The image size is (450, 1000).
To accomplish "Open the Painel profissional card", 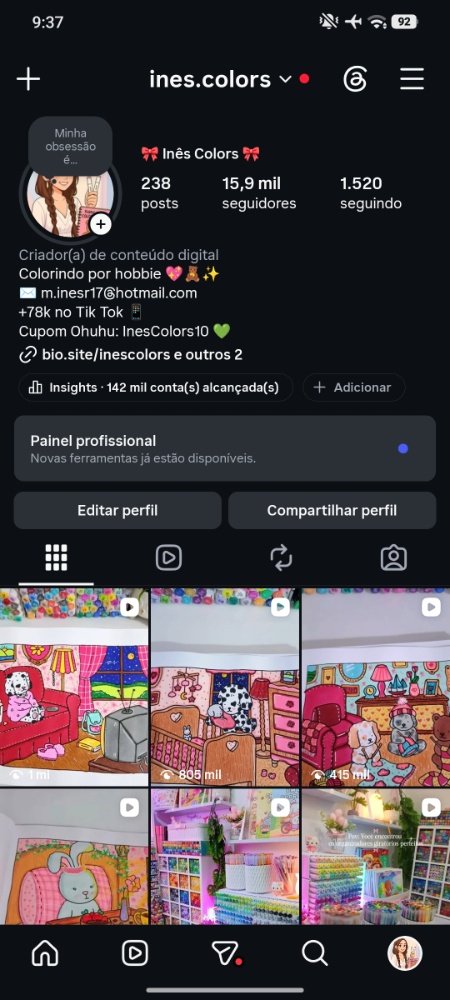I will pyautogui.click(x=225, y=448).
